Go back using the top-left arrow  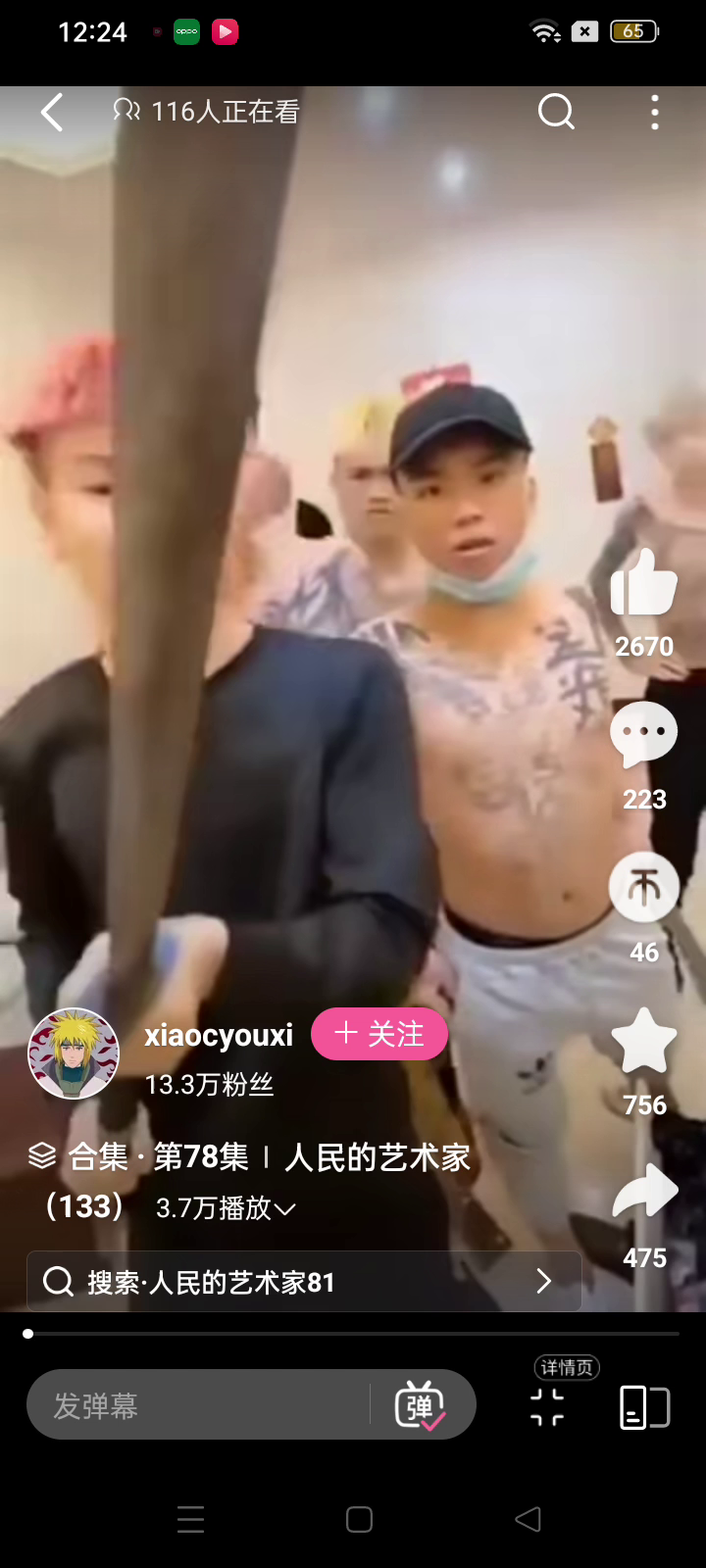[x=52, y=113]
